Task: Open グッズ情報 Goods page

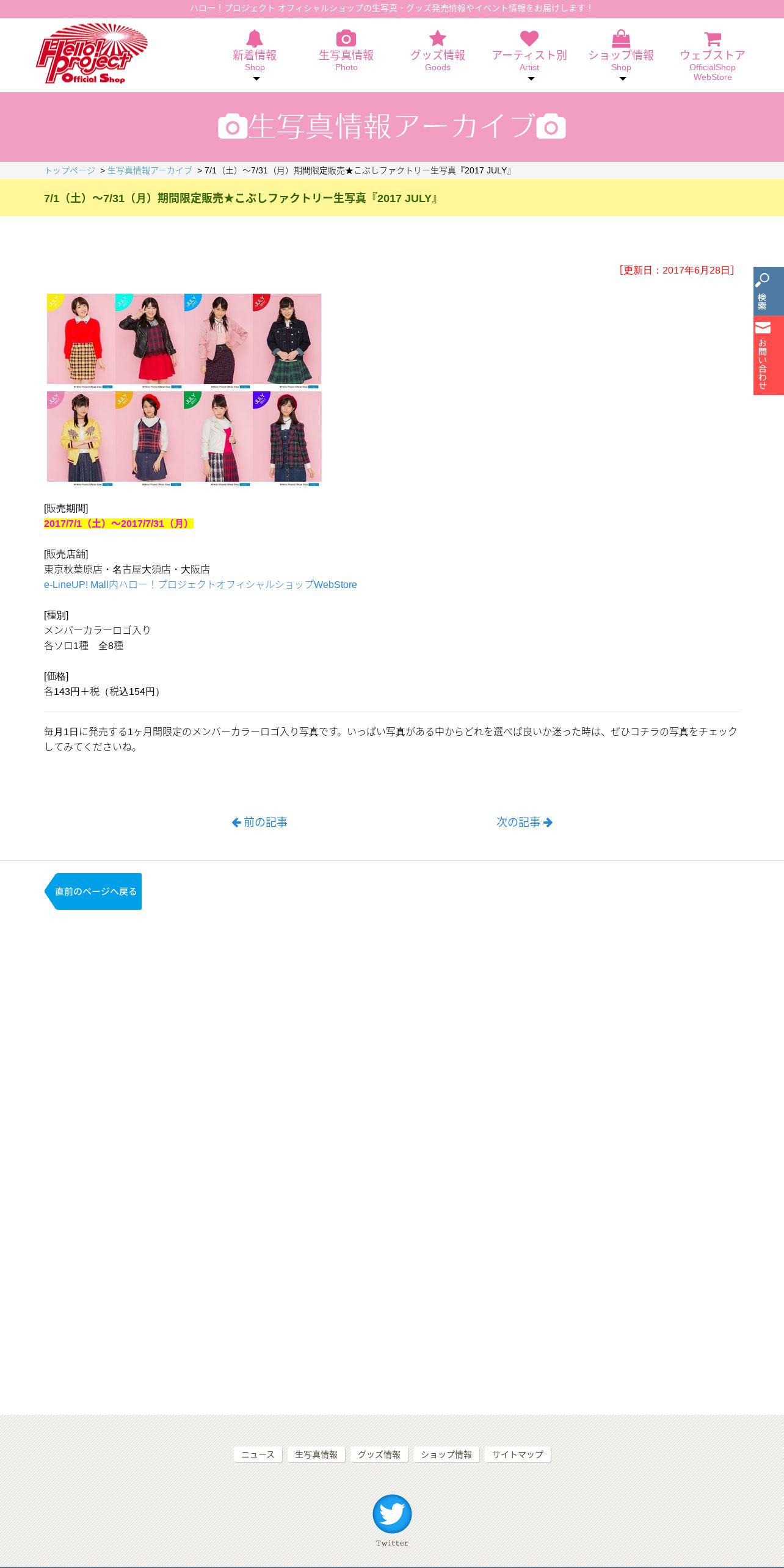Action: [x=437, y=54]
